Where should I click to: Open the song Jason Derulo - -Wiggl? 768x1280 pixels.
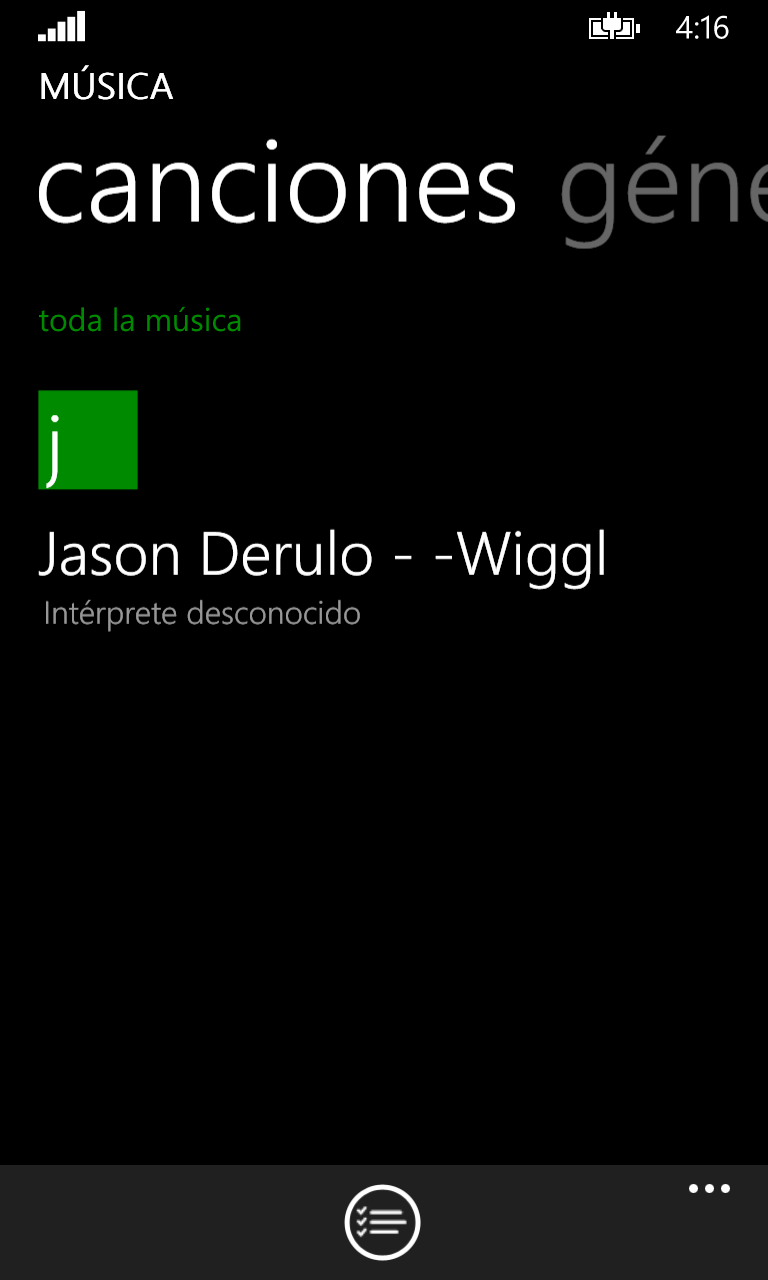coord(322,556)
